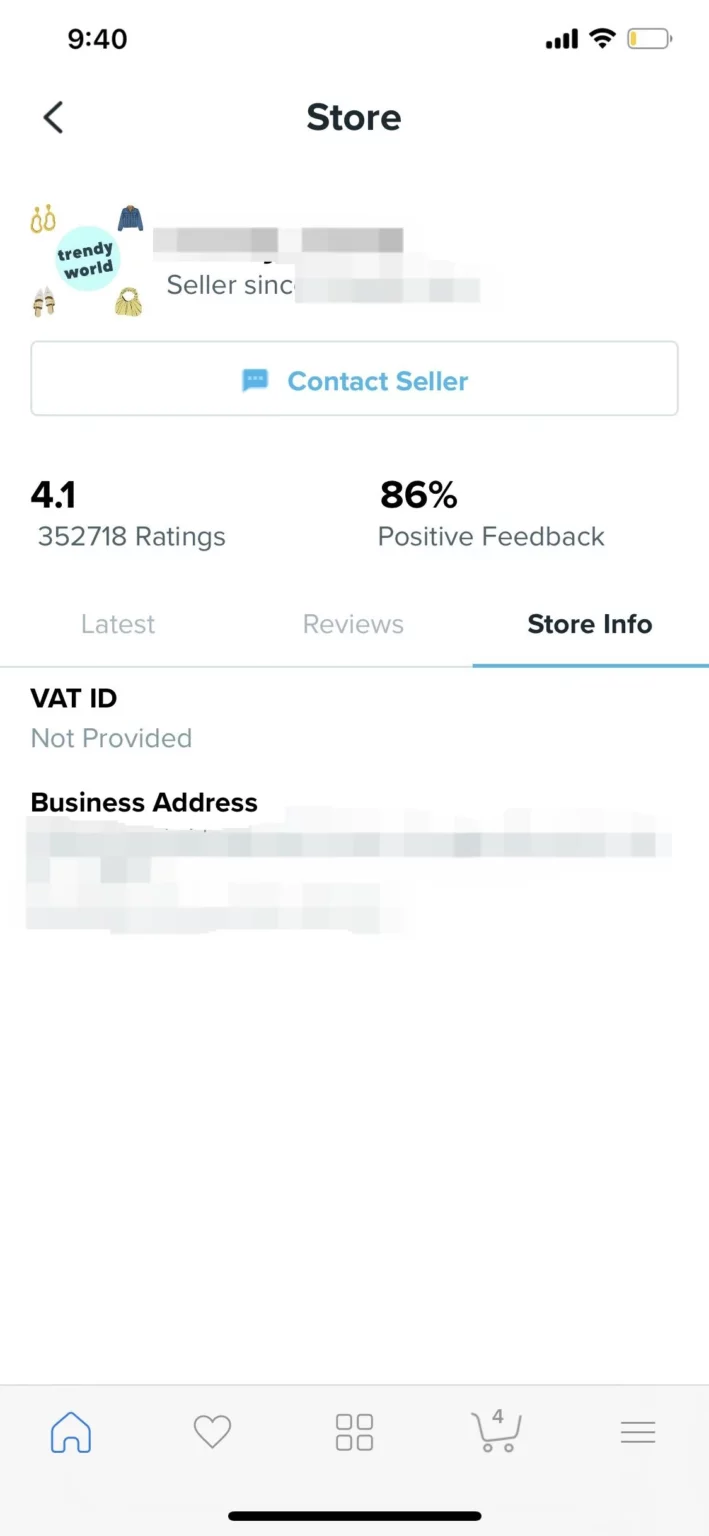Open the Reviews tab

click(x=353, y=624)
